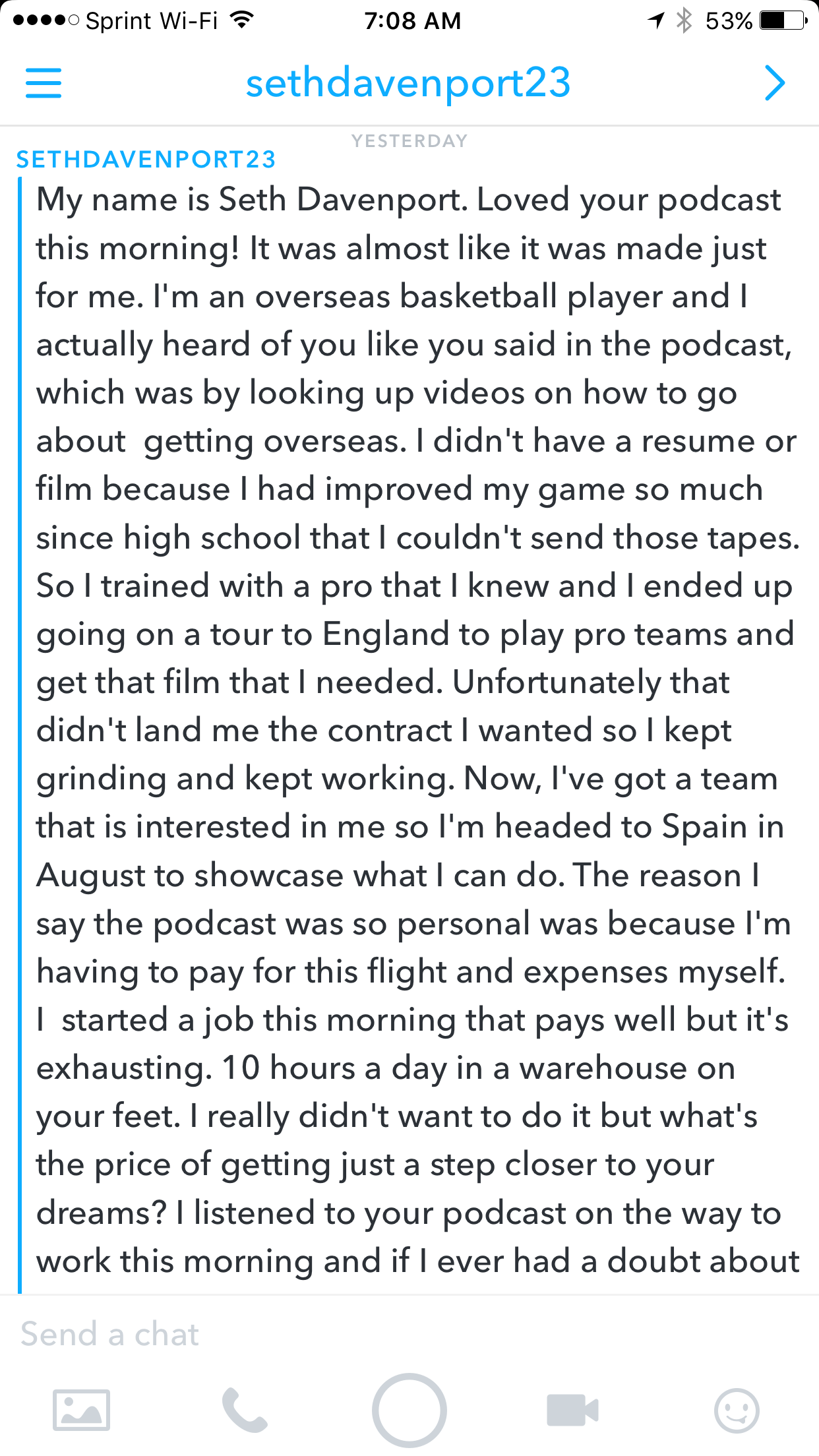Viewport: 819px width, 1456px height.
Task: Focus the Send a chat field
Action: click(x=330, y=1335)
